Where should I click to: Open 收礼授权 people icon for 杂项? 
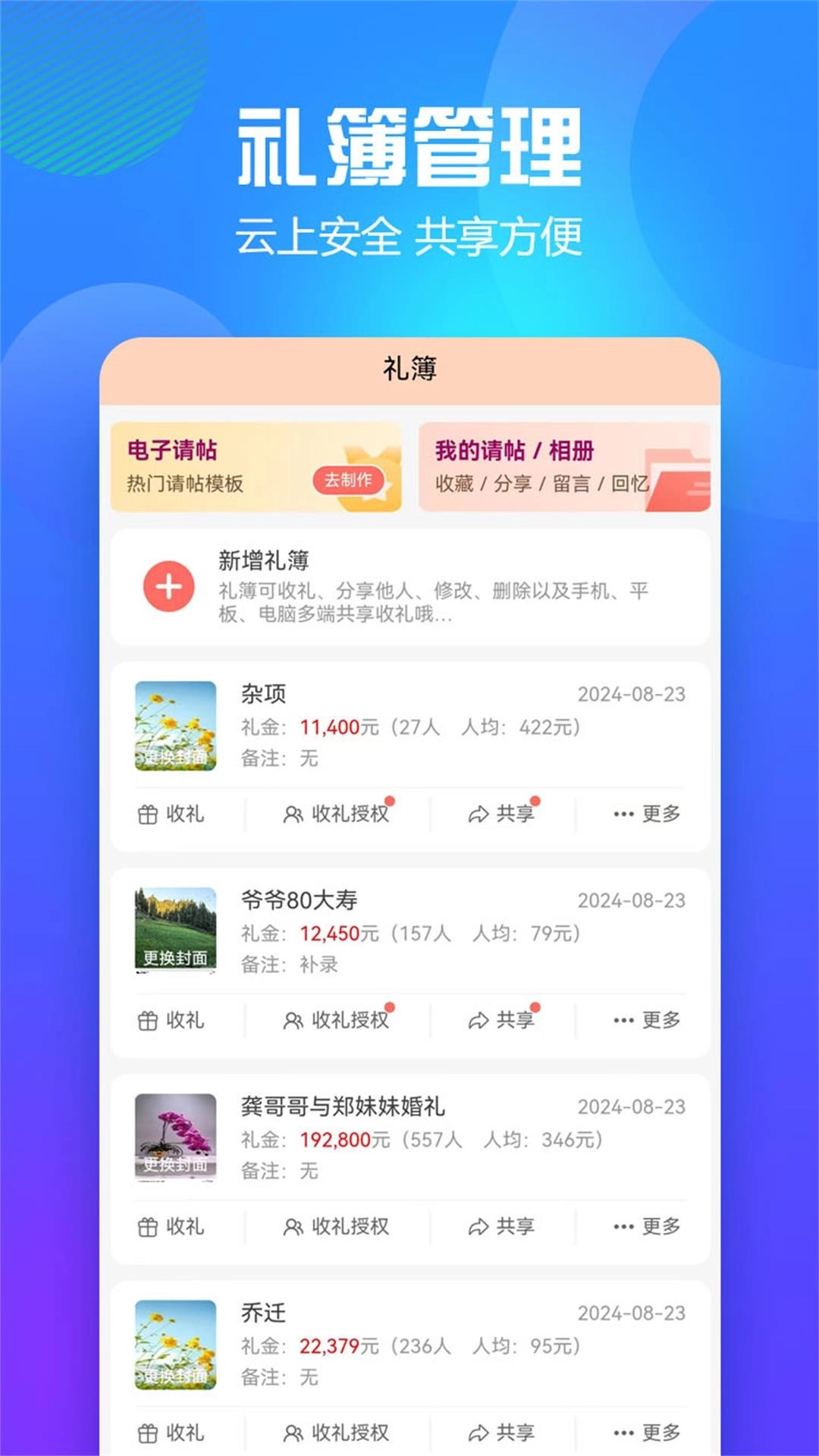(292, 814)
